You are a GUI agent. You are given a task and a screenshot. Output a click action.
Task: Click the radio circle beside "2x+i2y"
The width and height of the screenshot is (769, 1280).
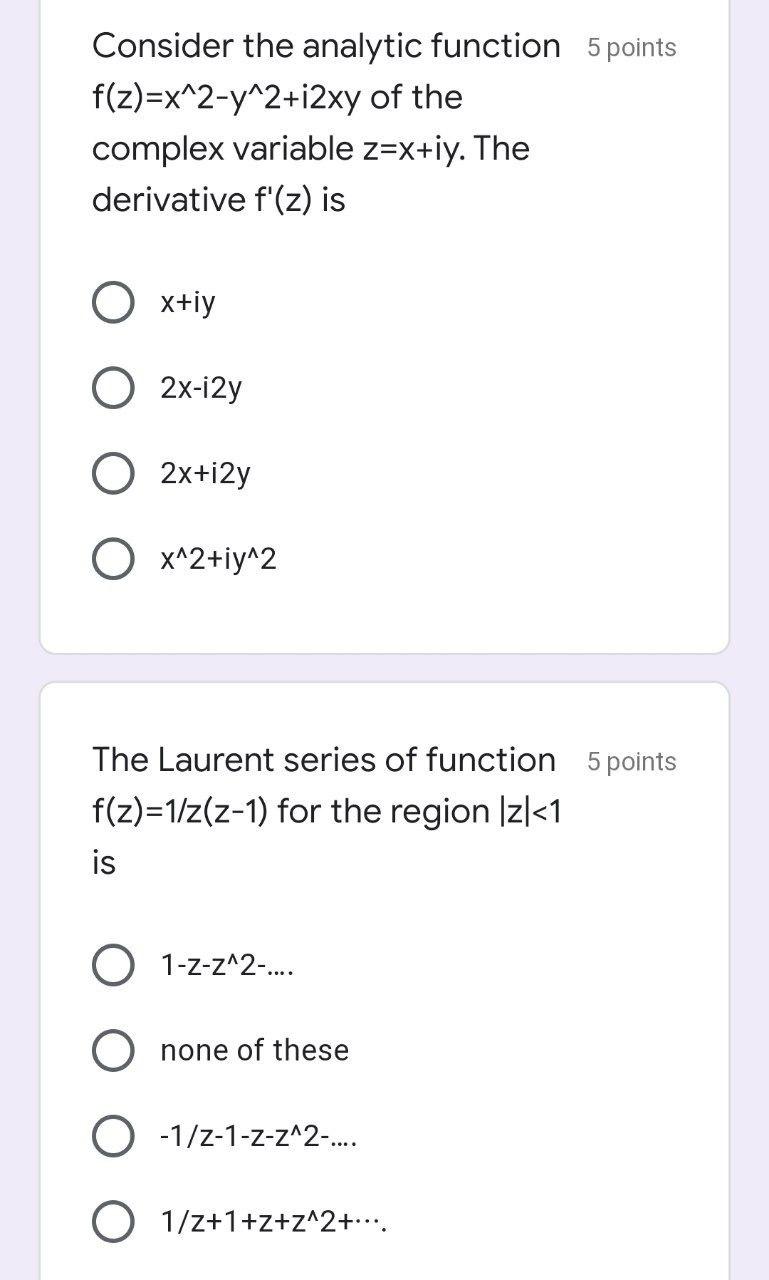[113, 472]
